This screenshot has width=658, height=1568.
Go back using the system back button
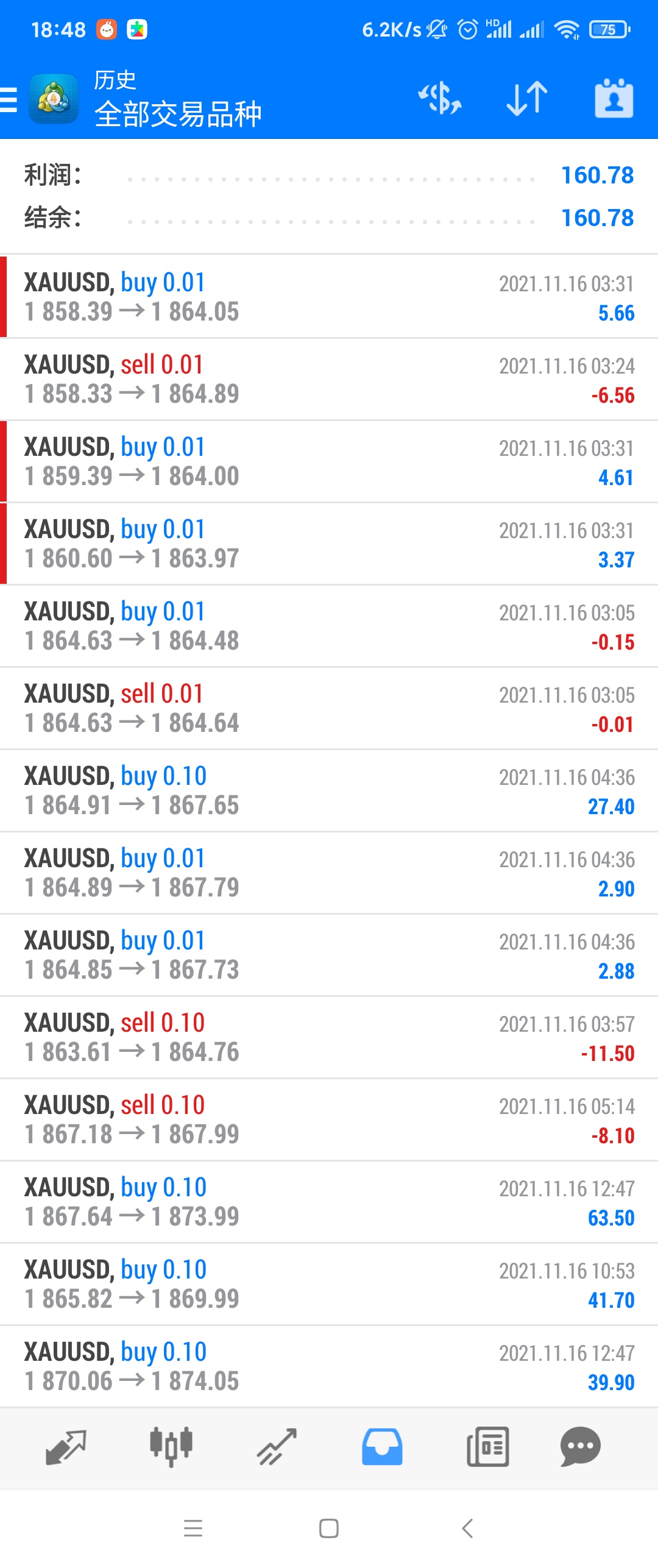pos(467,1528)
